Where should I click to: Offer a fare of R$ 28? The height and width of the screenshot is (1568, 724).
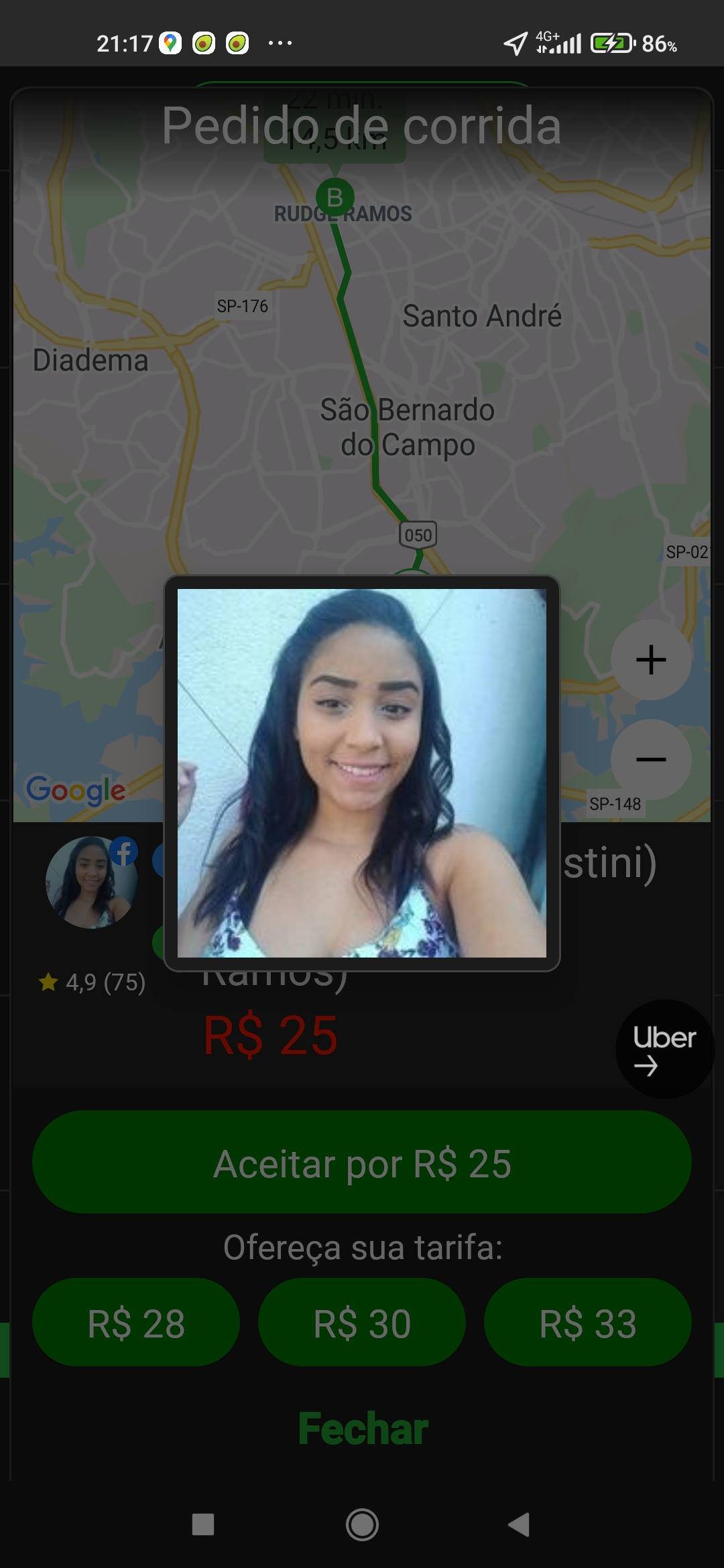(136, 1323)
